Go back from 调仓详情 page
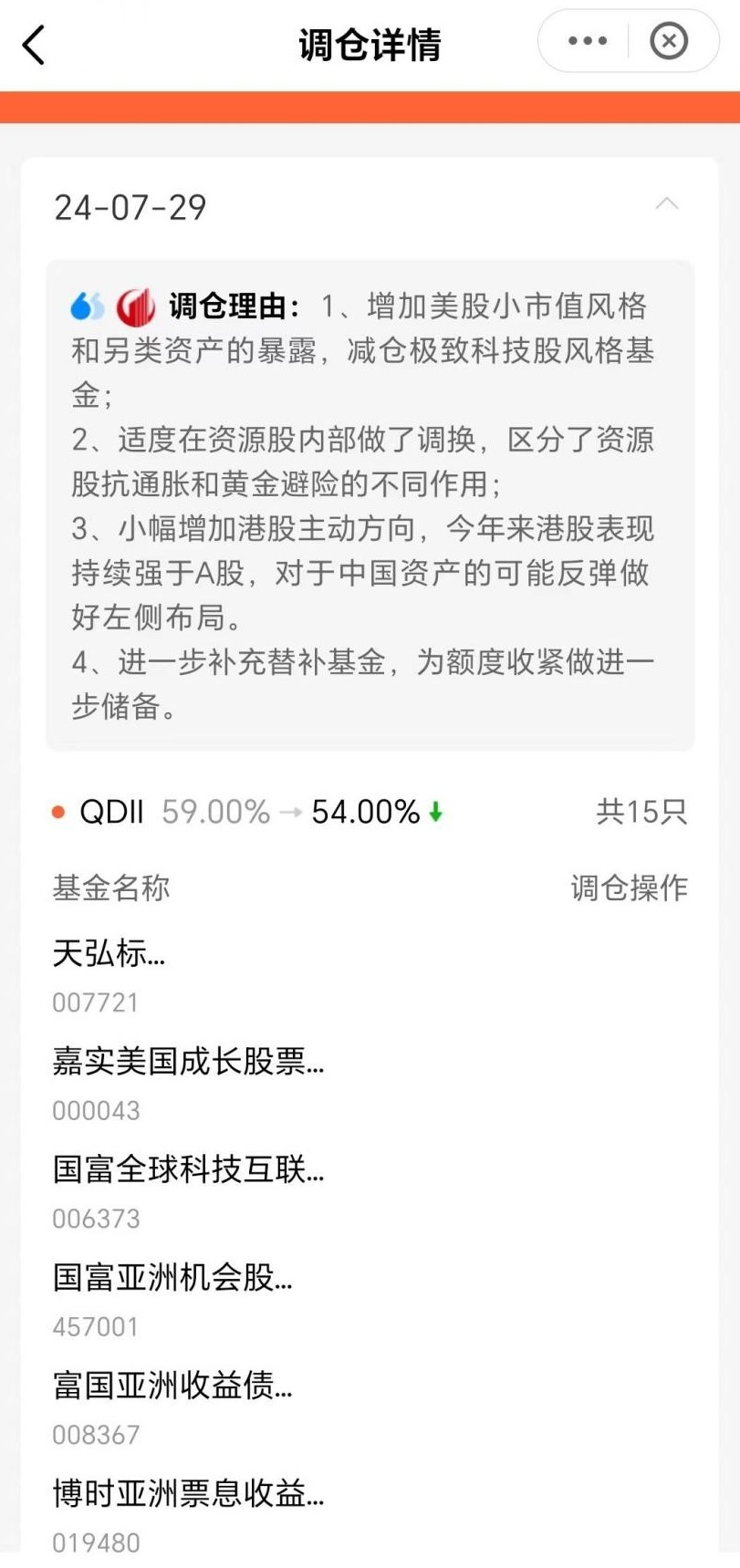The height and width of the screenshot is (1568, 740). pos(34,44)
